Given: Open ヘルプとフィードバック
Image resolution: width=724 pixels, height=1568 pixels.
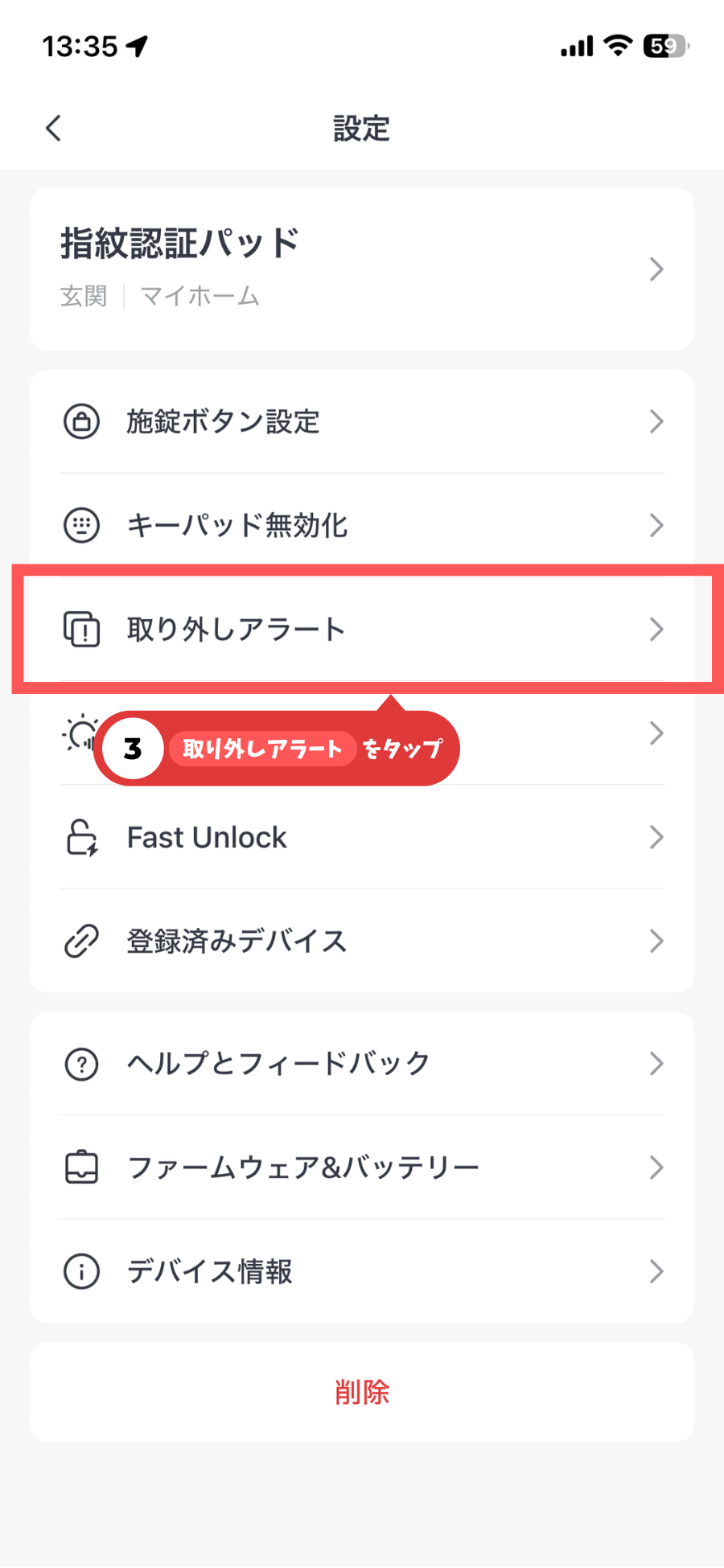Looking at the screenshot, I should (361, 1063).
